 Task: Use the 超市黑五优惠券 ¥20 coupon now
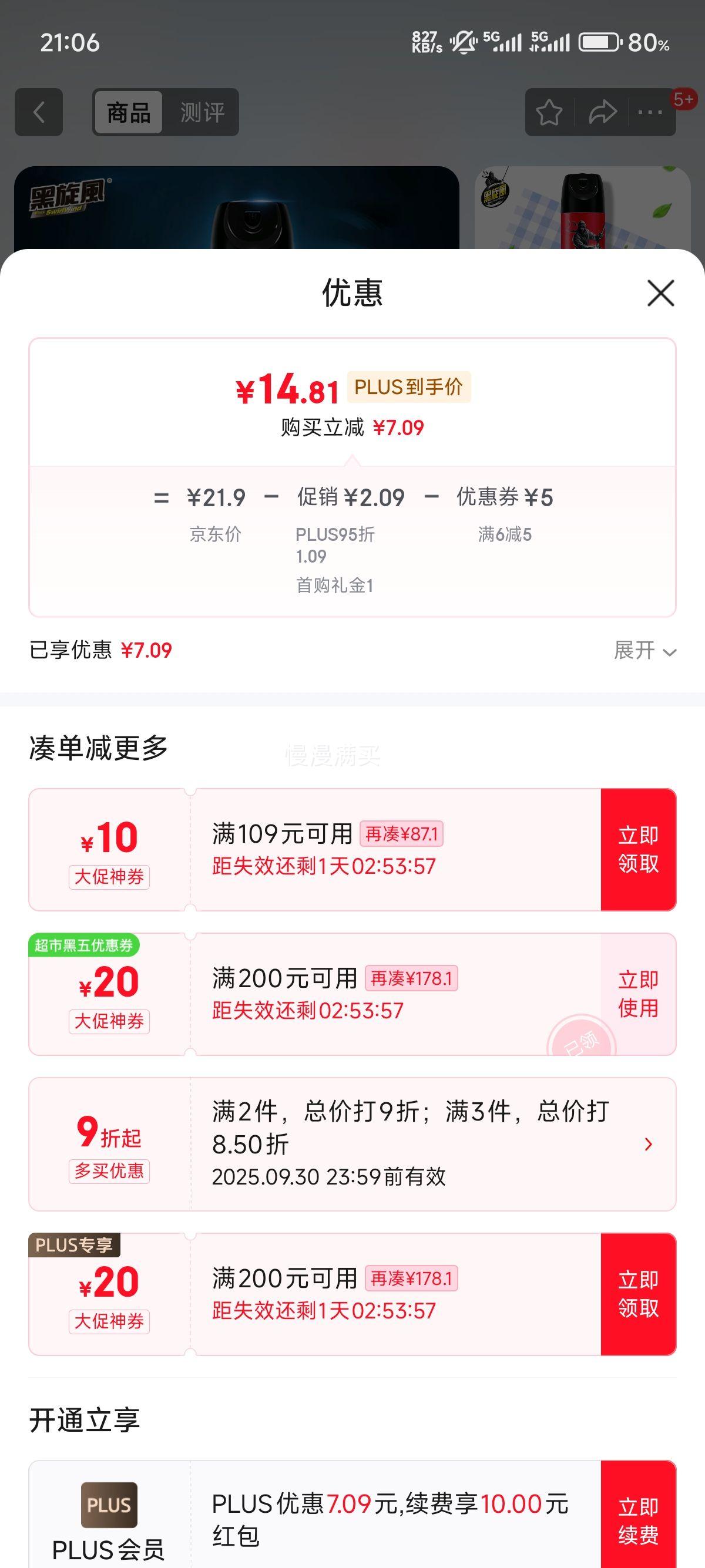(638, 994)
